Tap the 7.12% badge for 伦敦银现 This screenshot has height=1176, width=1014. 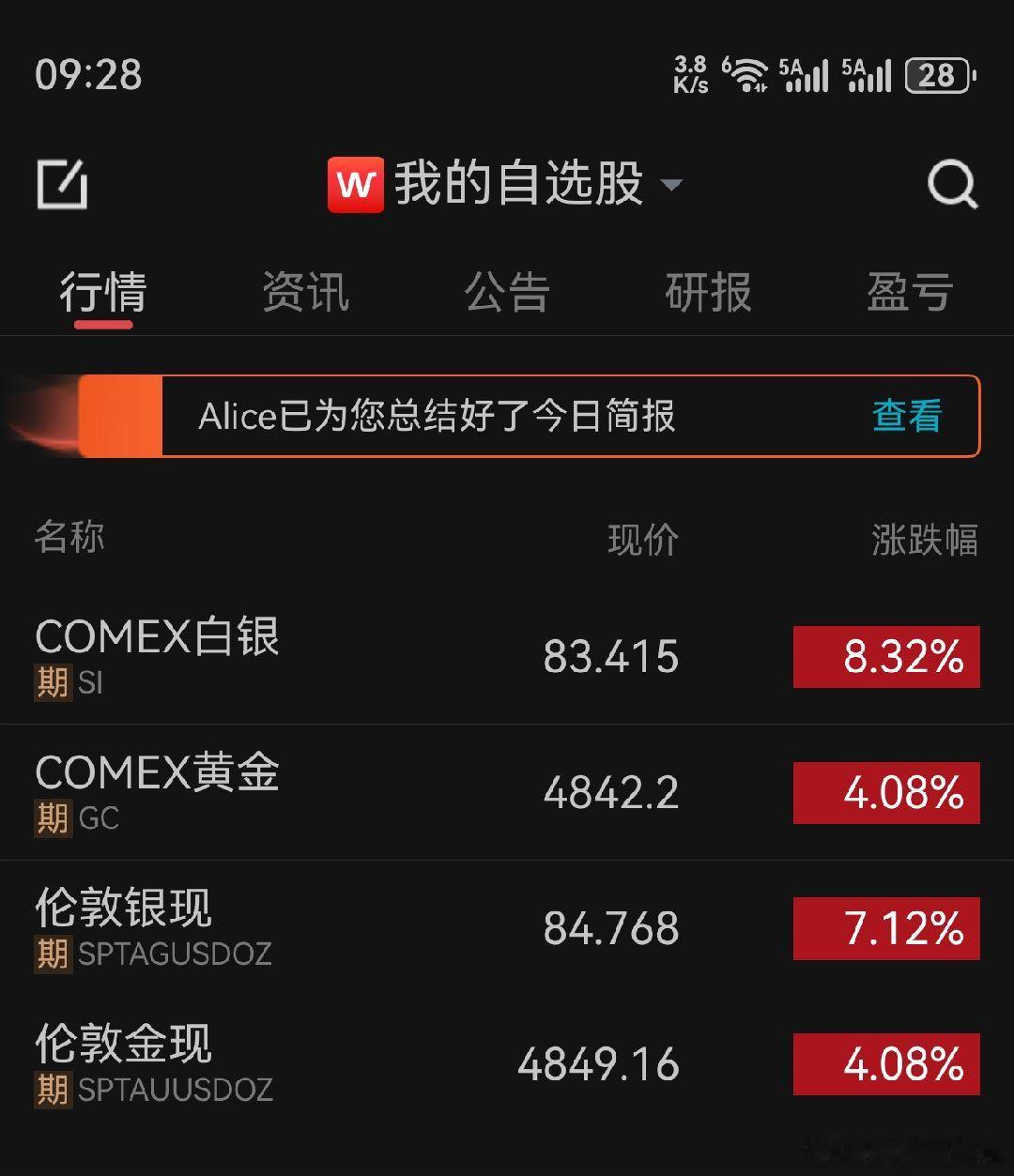tap(885, 928)
